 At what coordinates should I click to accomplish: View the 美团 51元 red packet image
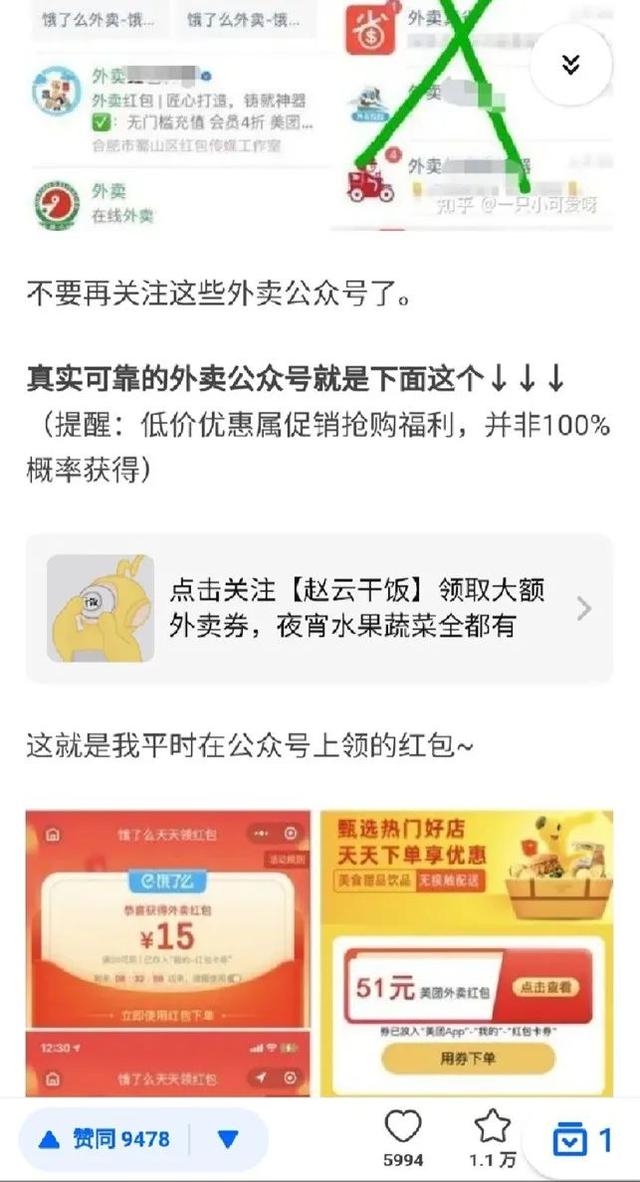click(x=467, y=953)
